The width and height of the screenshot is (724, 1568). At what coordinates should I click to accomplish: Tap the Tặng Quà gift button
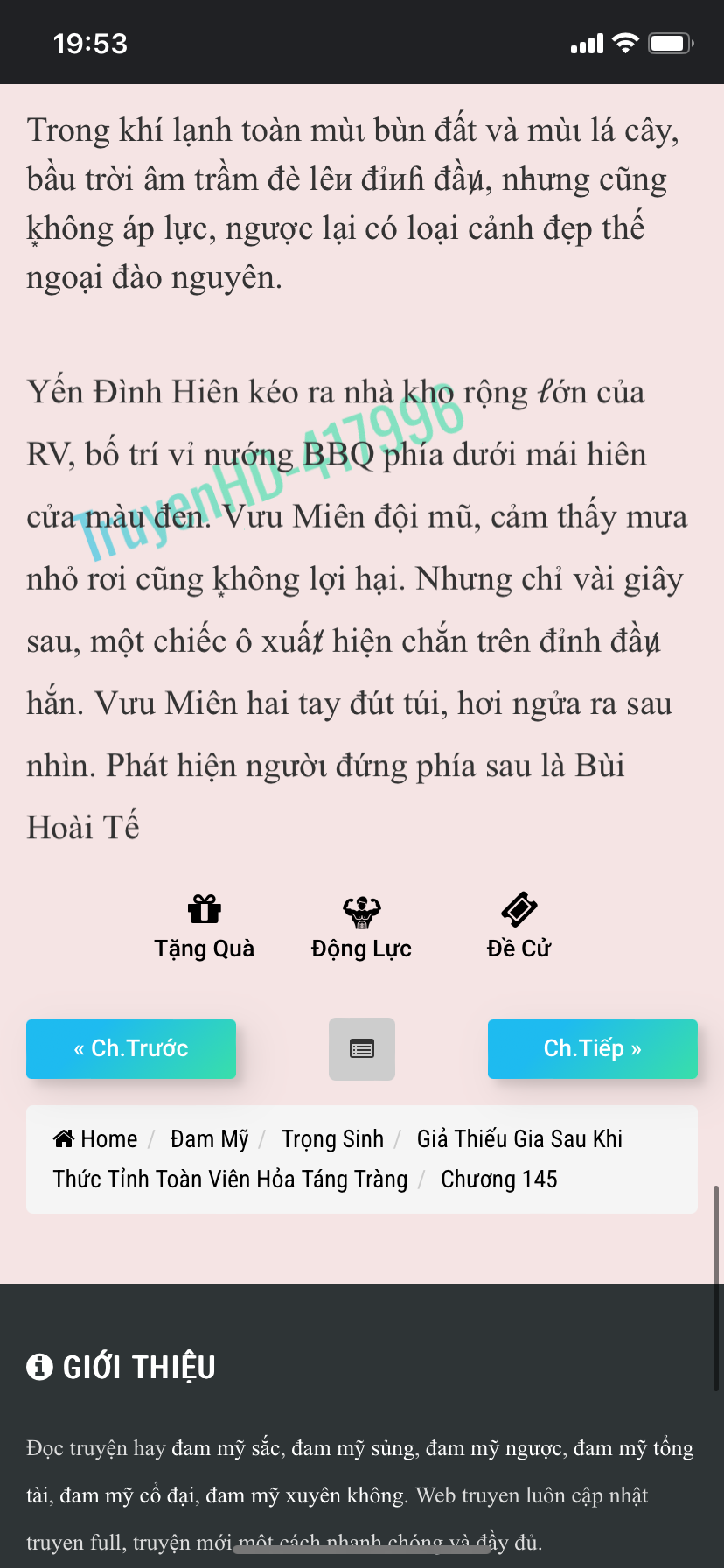[204, 927]
